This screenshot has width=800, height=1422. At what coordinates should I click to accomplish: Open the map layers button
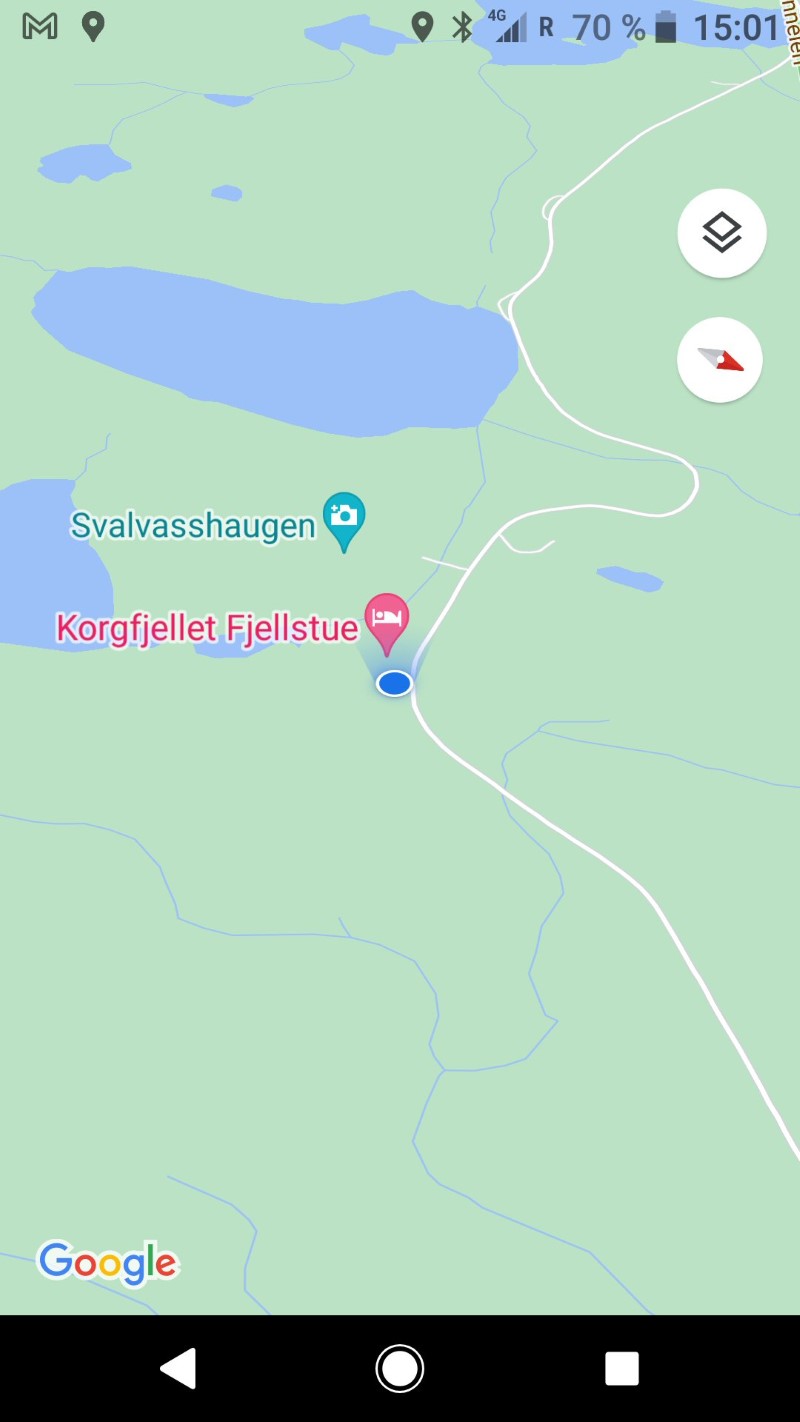point(721,233)
